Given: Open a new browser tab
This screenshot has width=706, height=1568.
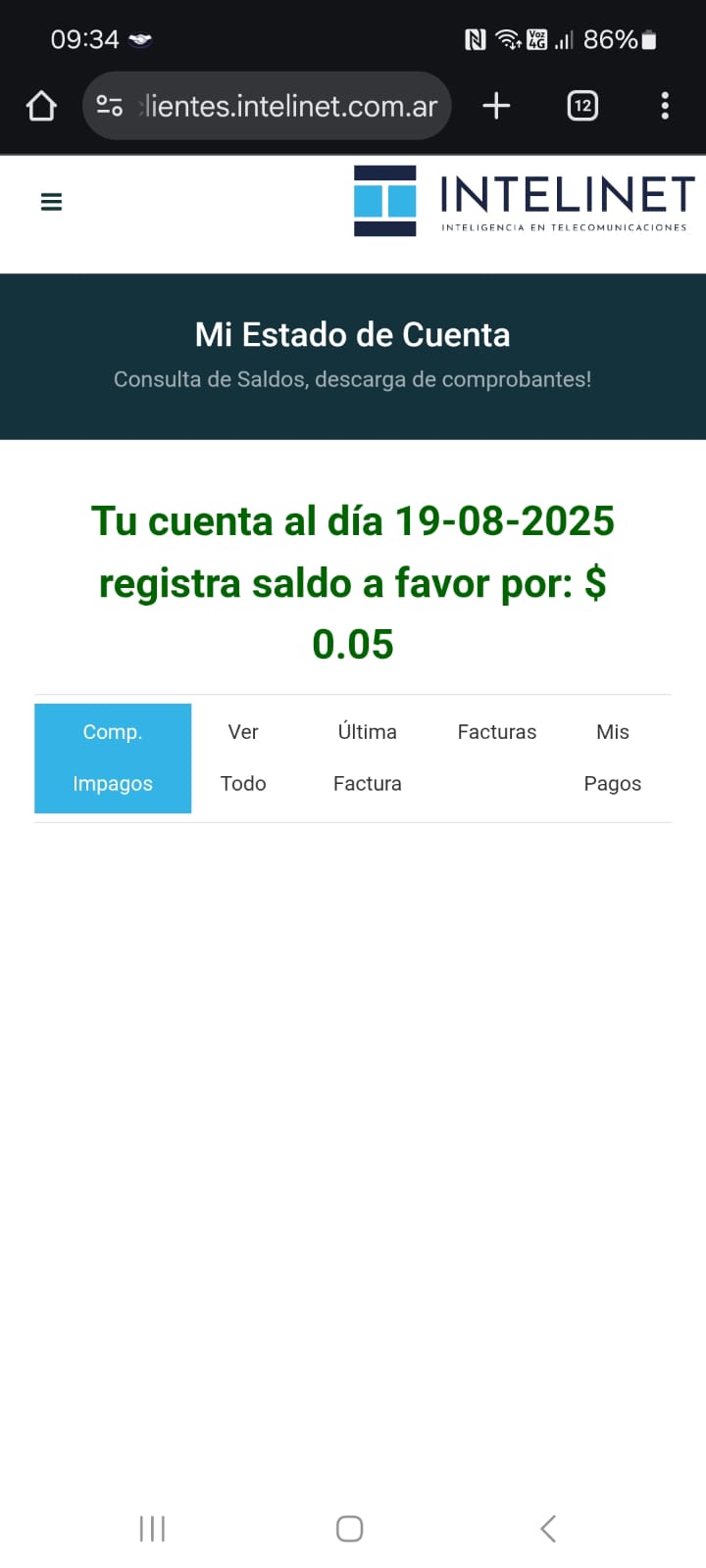Looking at the screenshot, I should click(497, 106).
